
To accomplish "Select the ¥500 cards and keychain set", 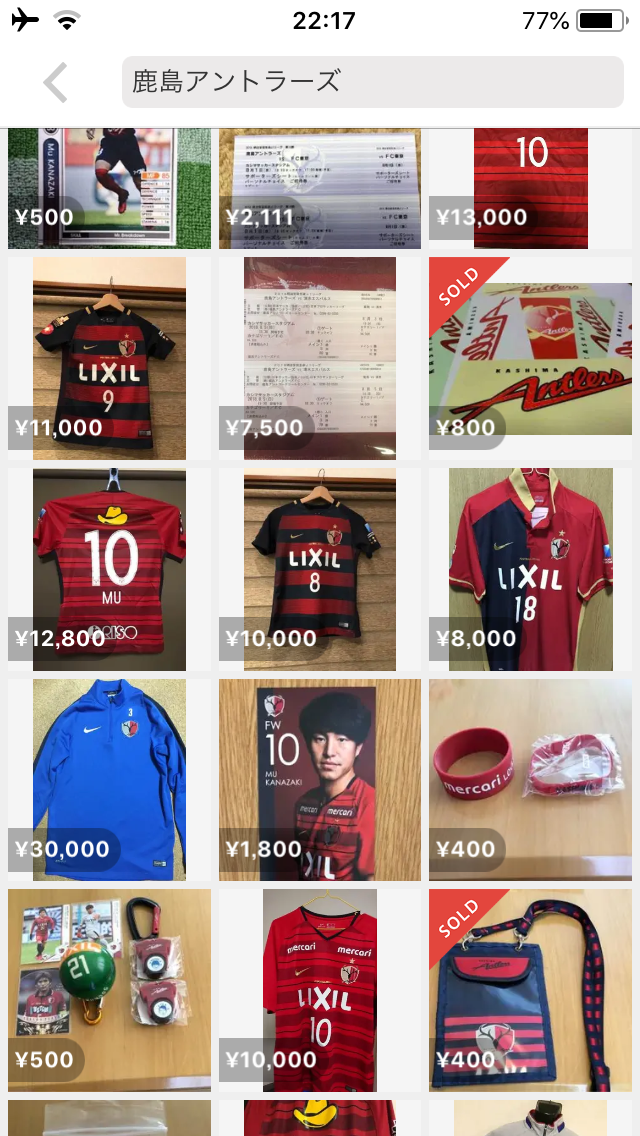I will pyautogui.click(x=110, y=989).
